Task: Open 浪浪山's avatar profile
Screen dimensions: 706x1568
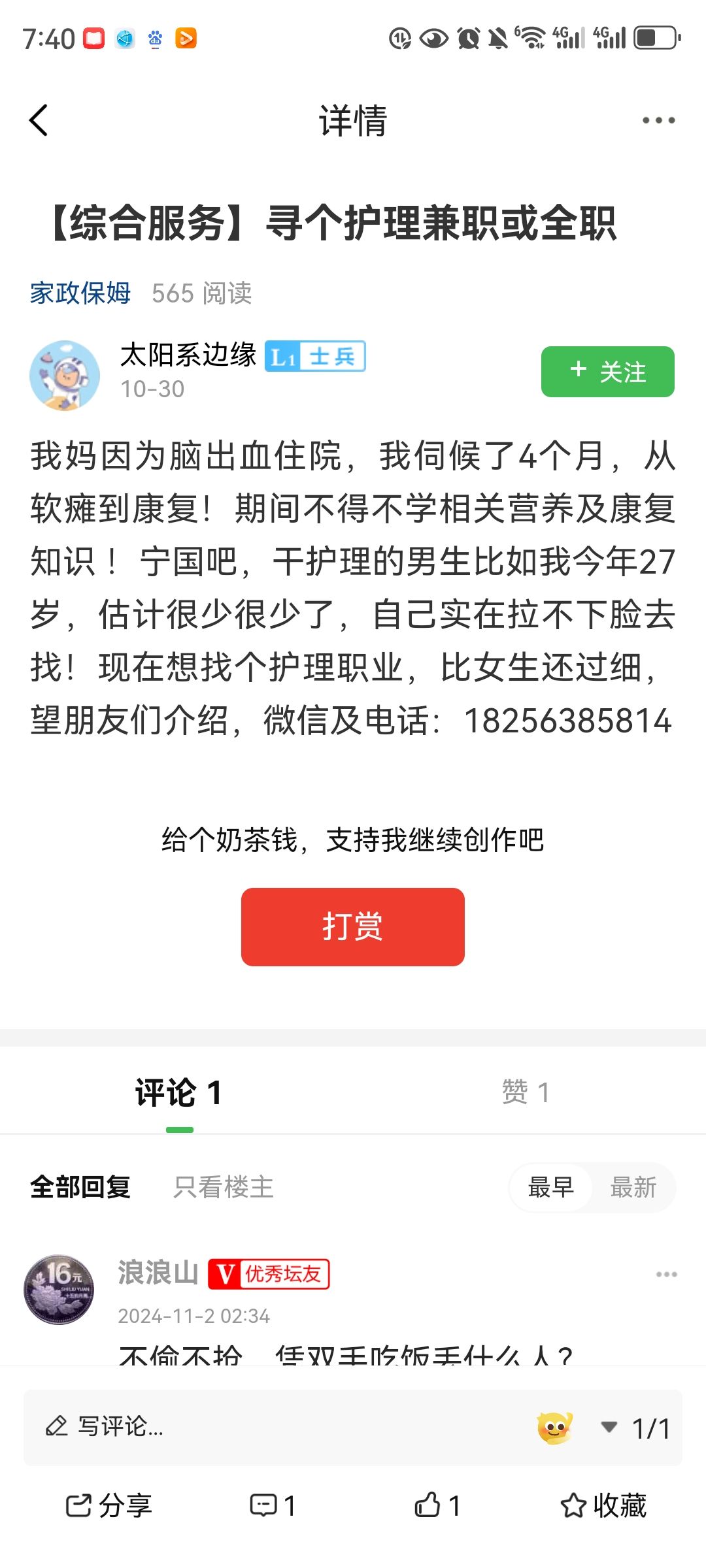Action: [x=59, y=1290]
